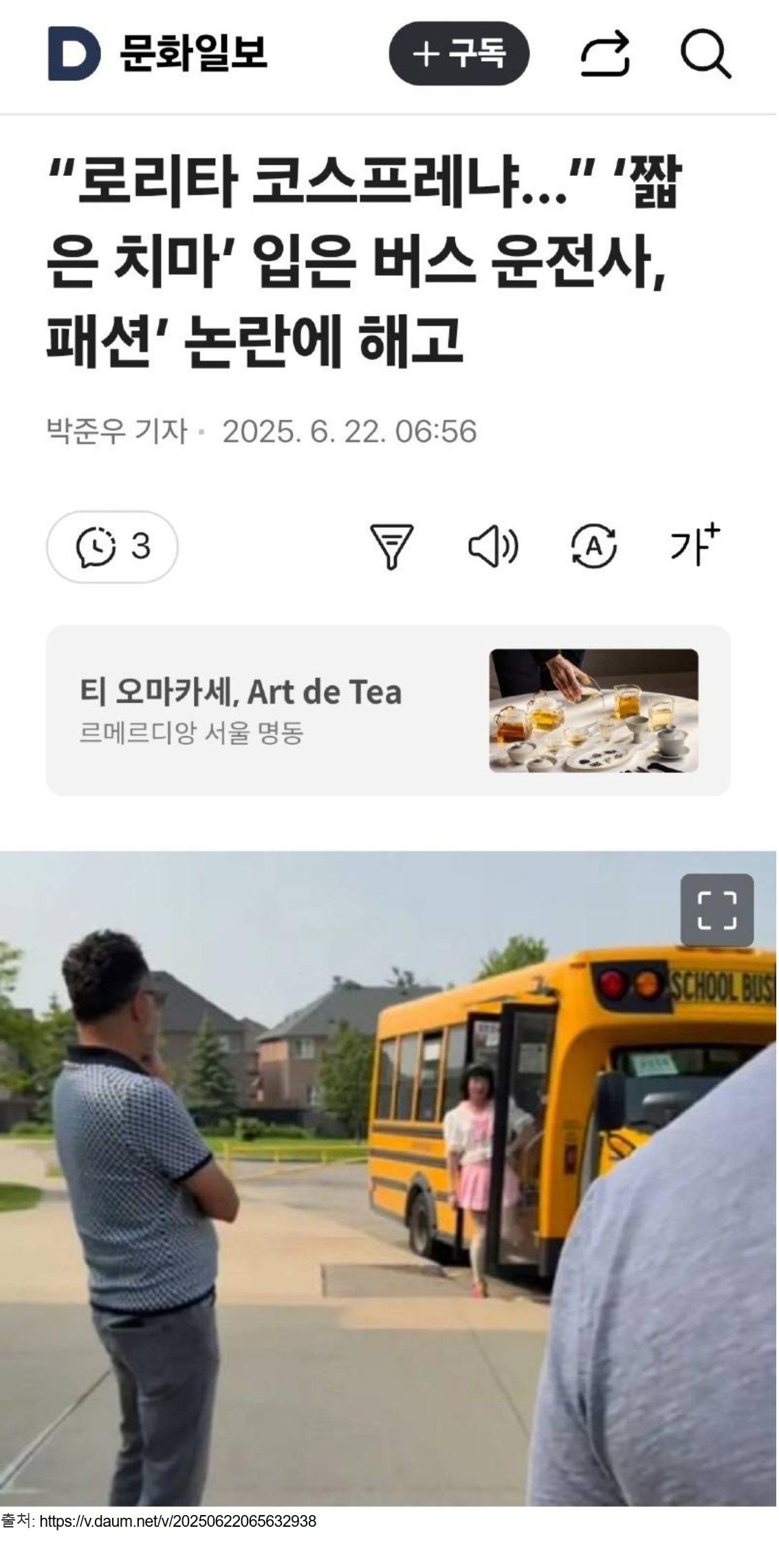Subscribe to 문화일보 with 구독 button

point(459,54)
